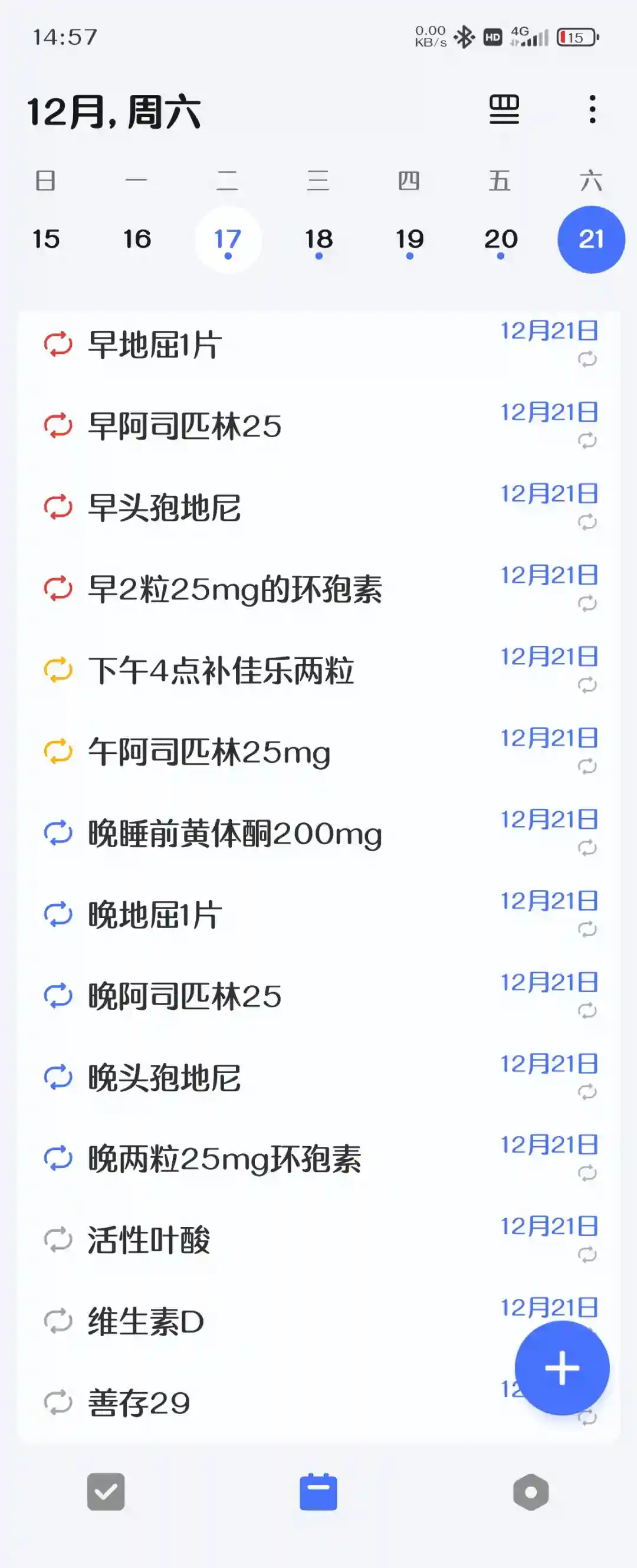Select date 19 in the week strip
The width and height of the screenshot is (637, 1568).
click(x=409, y=240)
